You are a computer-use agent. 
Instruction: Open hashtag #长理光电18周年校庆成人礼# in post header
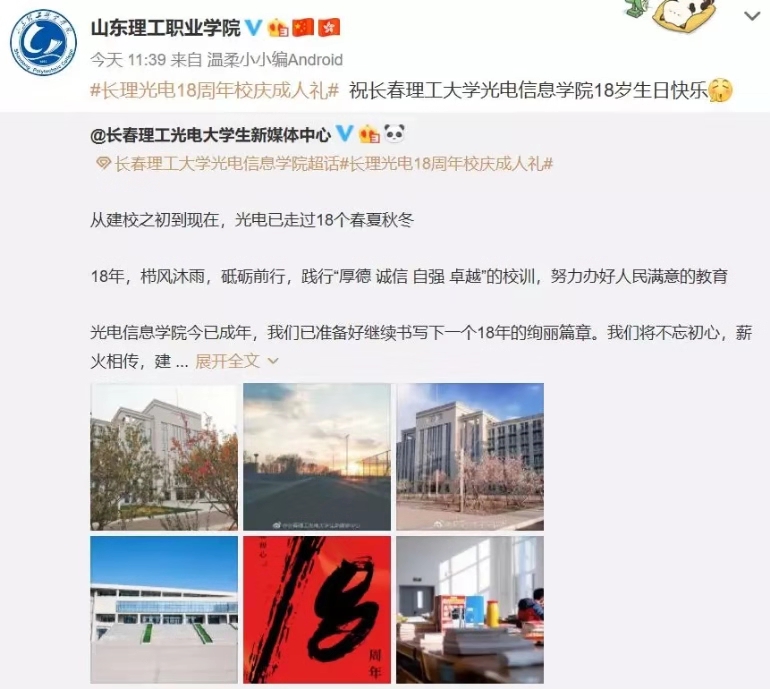[x=214, y=92]
